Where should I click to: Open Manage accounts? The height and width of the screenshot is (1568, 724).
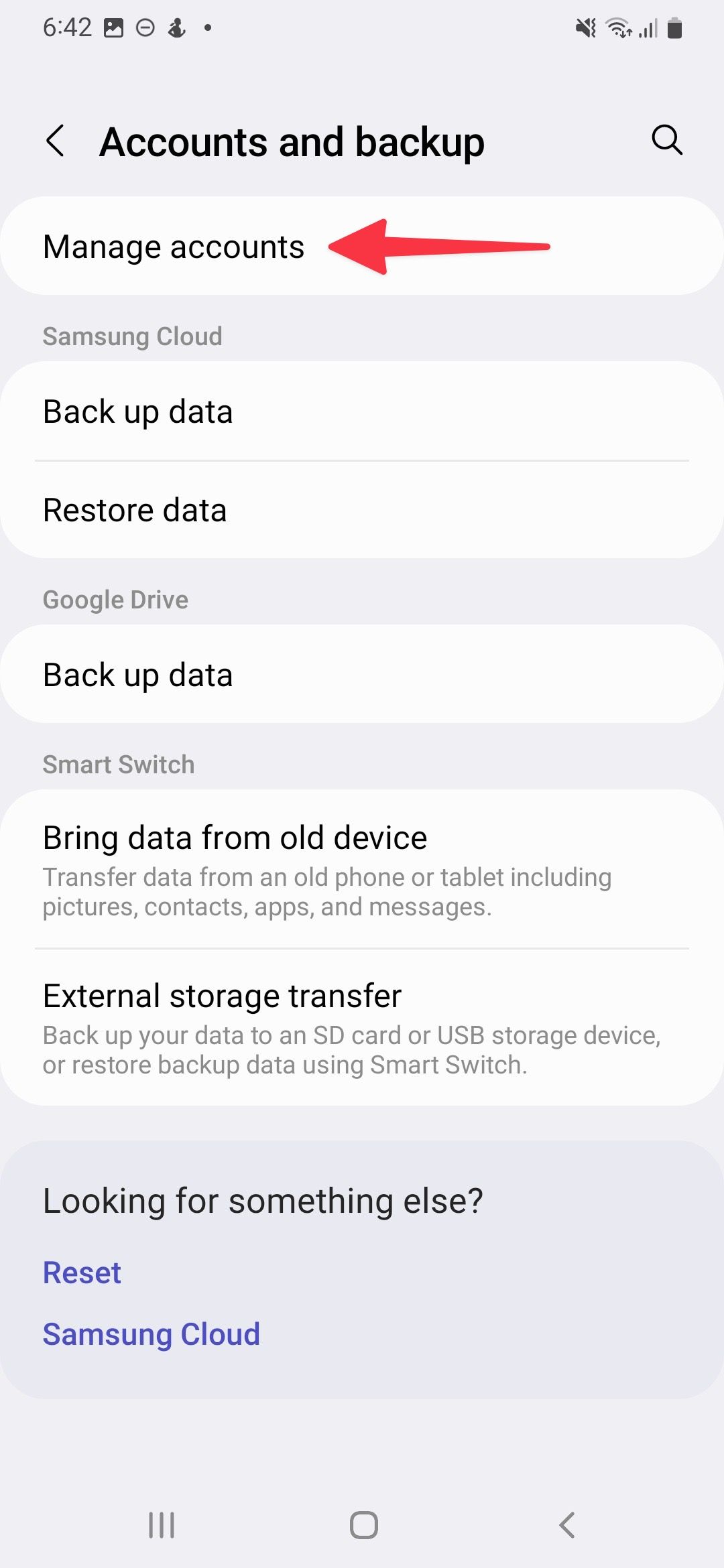(x=174, y=245)
